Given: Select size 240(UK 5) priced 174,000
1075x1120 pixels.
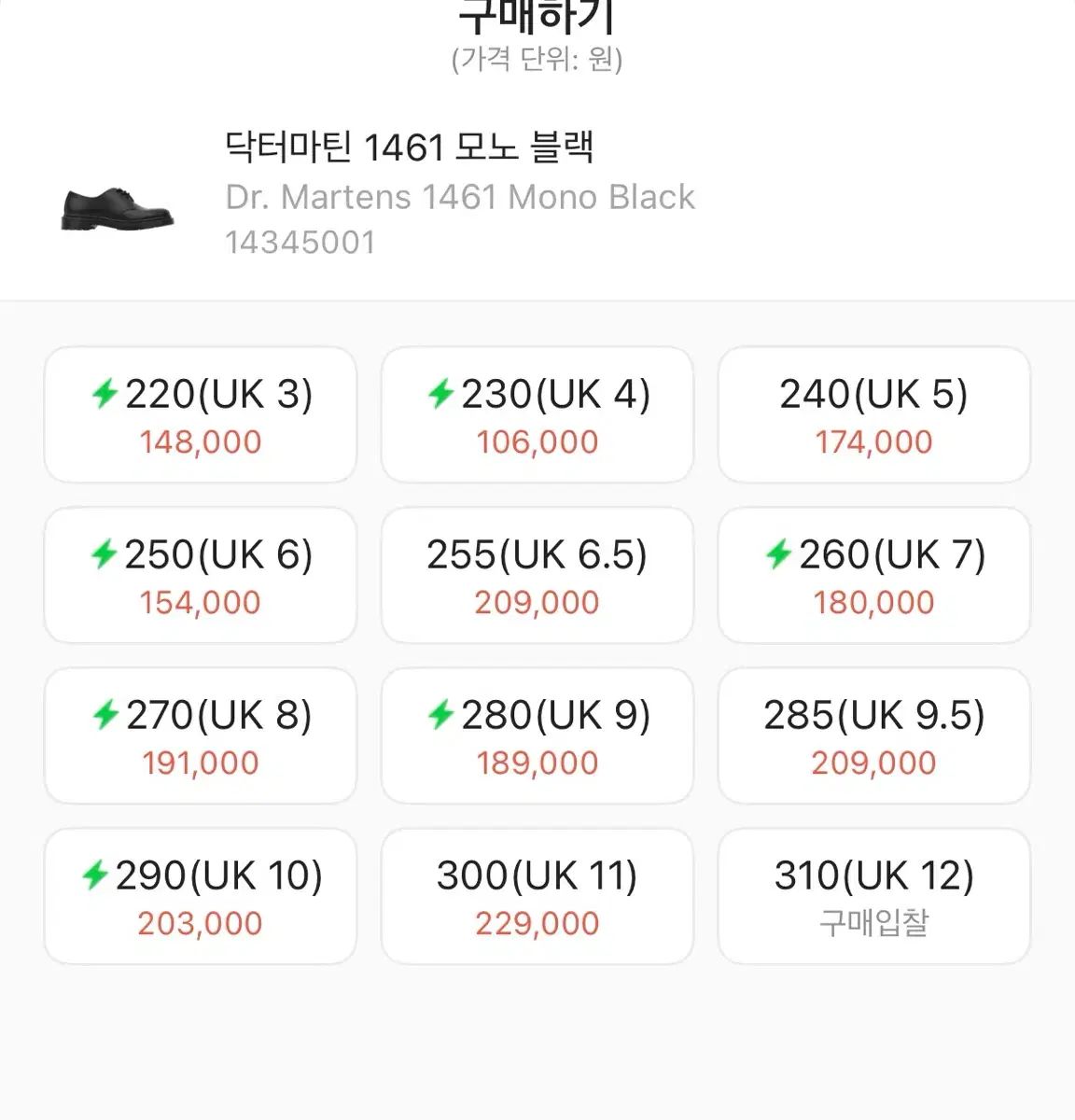Looking at the screenshot, I should (873, 415).
